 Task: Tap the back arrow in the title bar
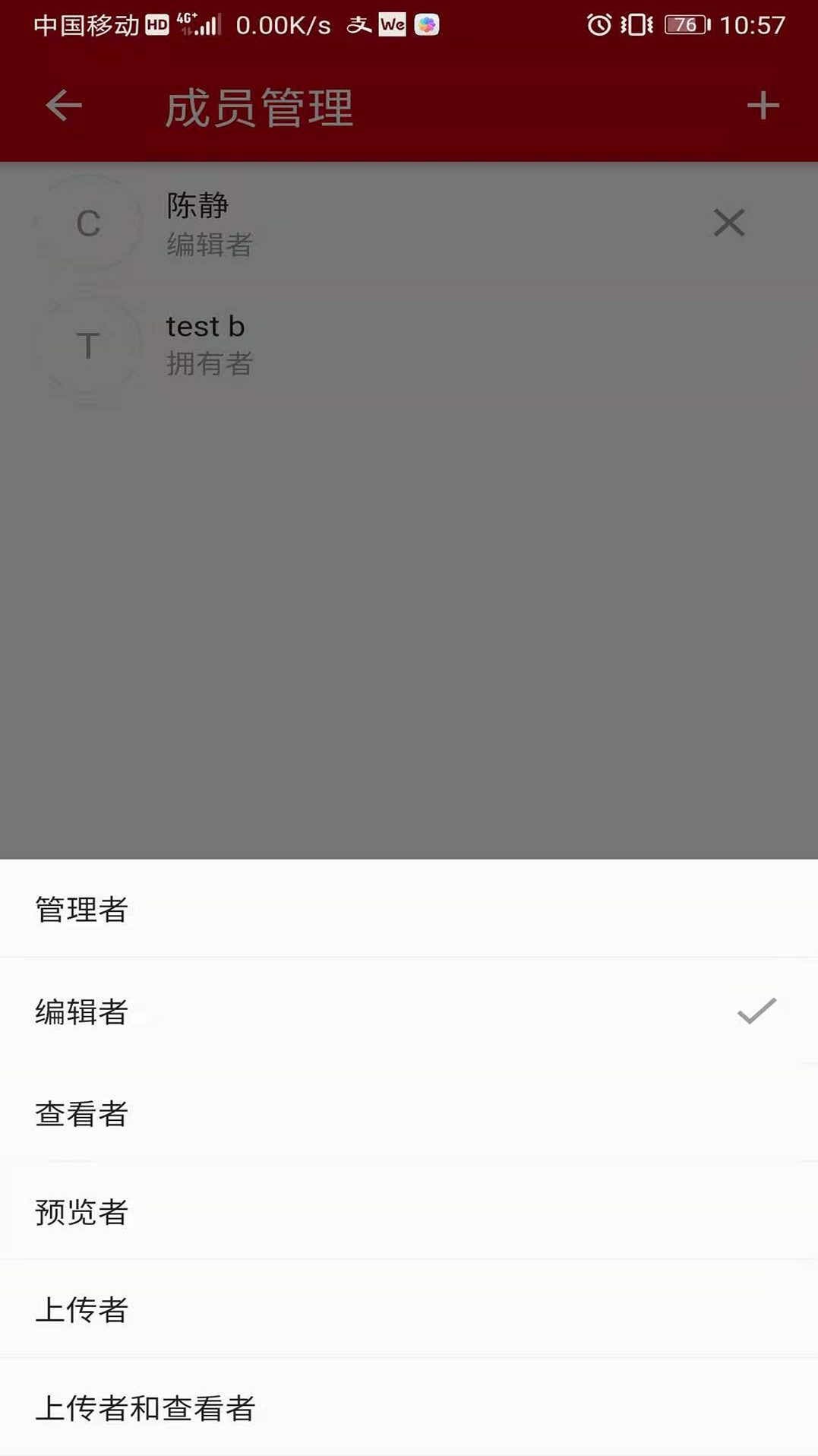click(x=63, y=106)
